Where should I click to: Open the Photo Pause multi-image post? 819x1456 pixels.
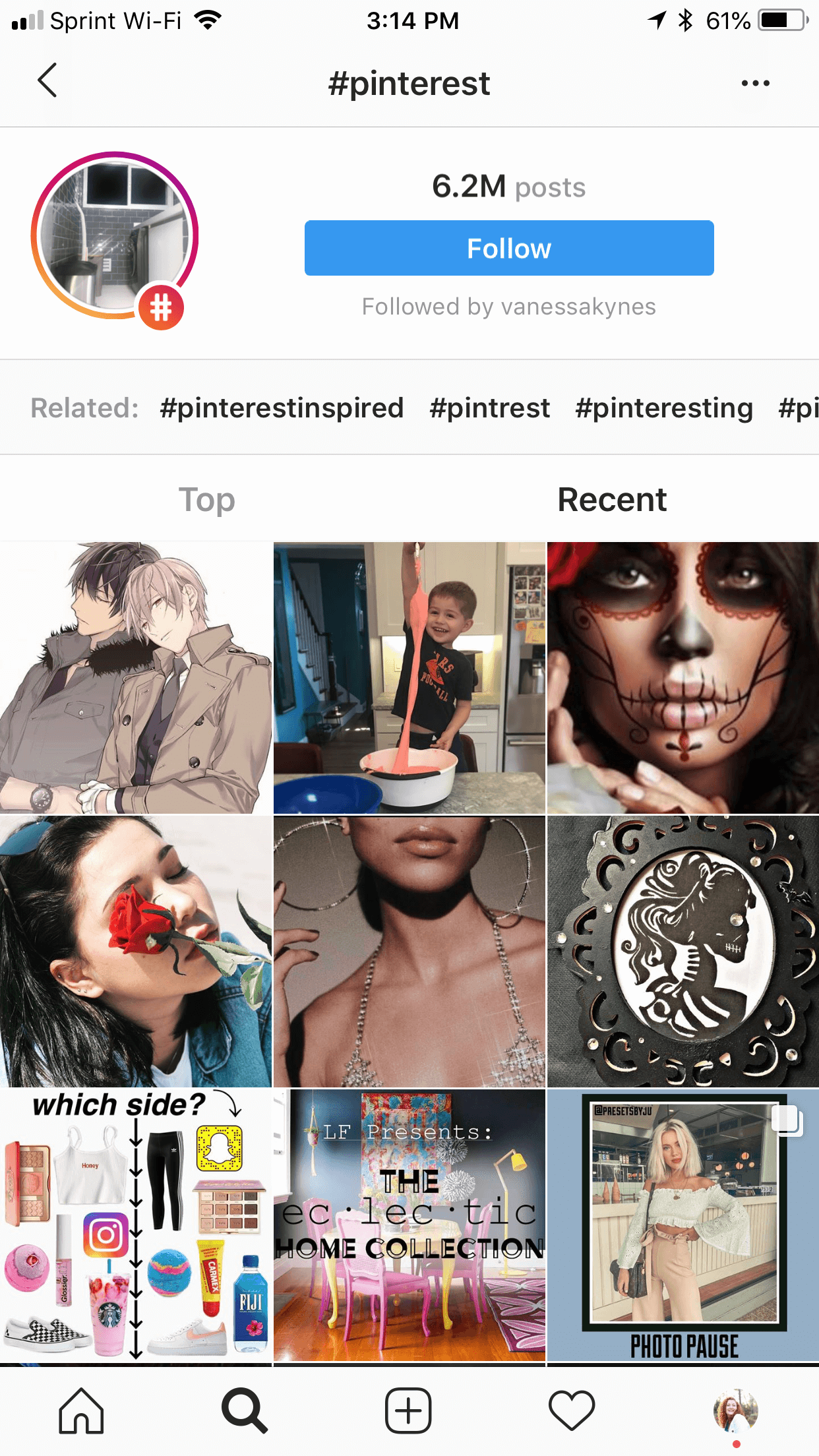(683, 1225)
